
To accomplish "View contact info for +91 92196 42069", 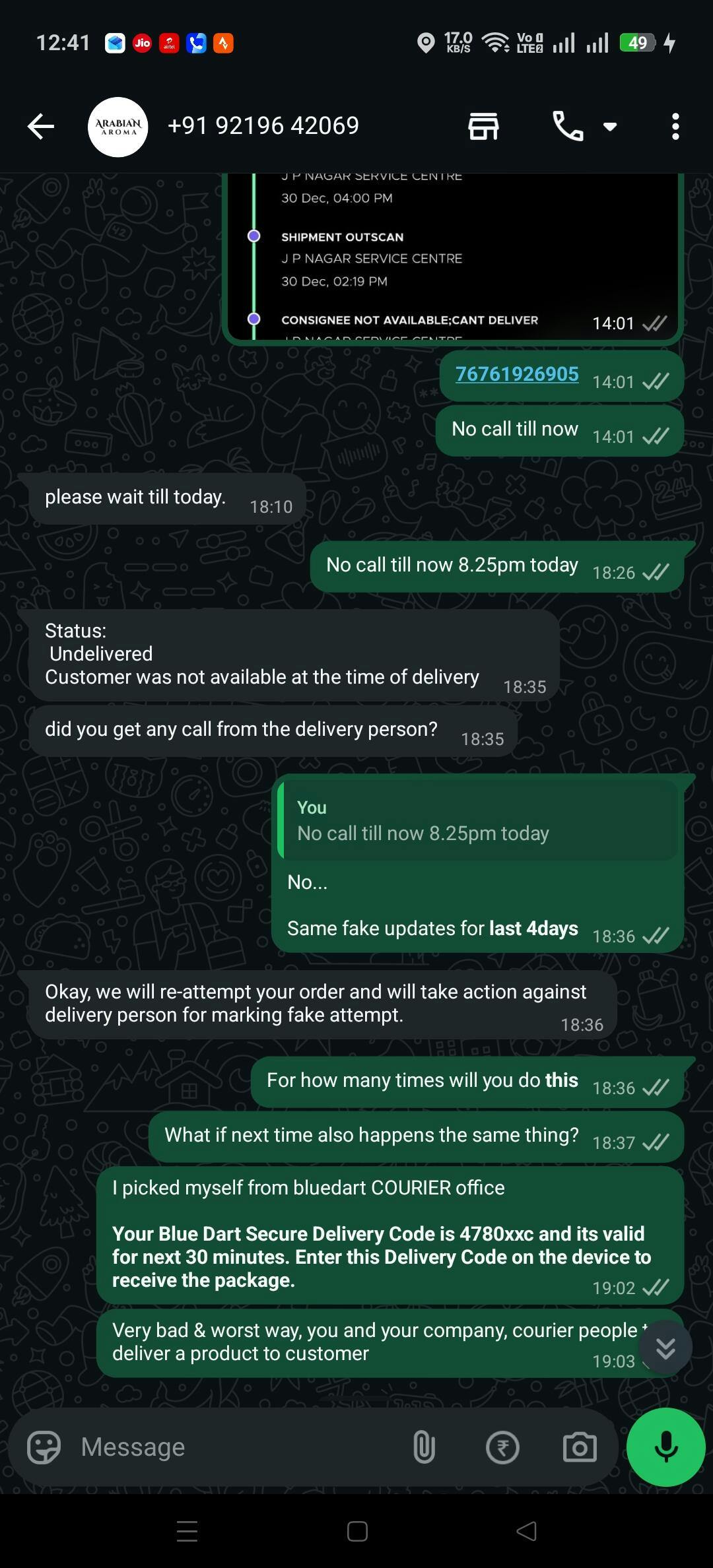I will click(263, 125).
